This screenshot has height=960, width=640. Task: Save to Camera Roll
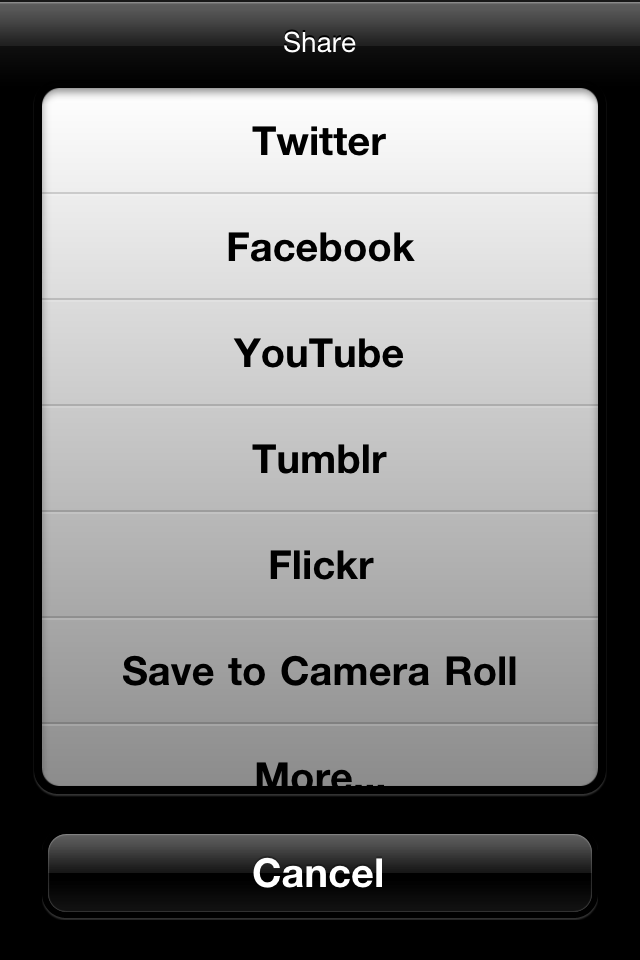(320, 670)
